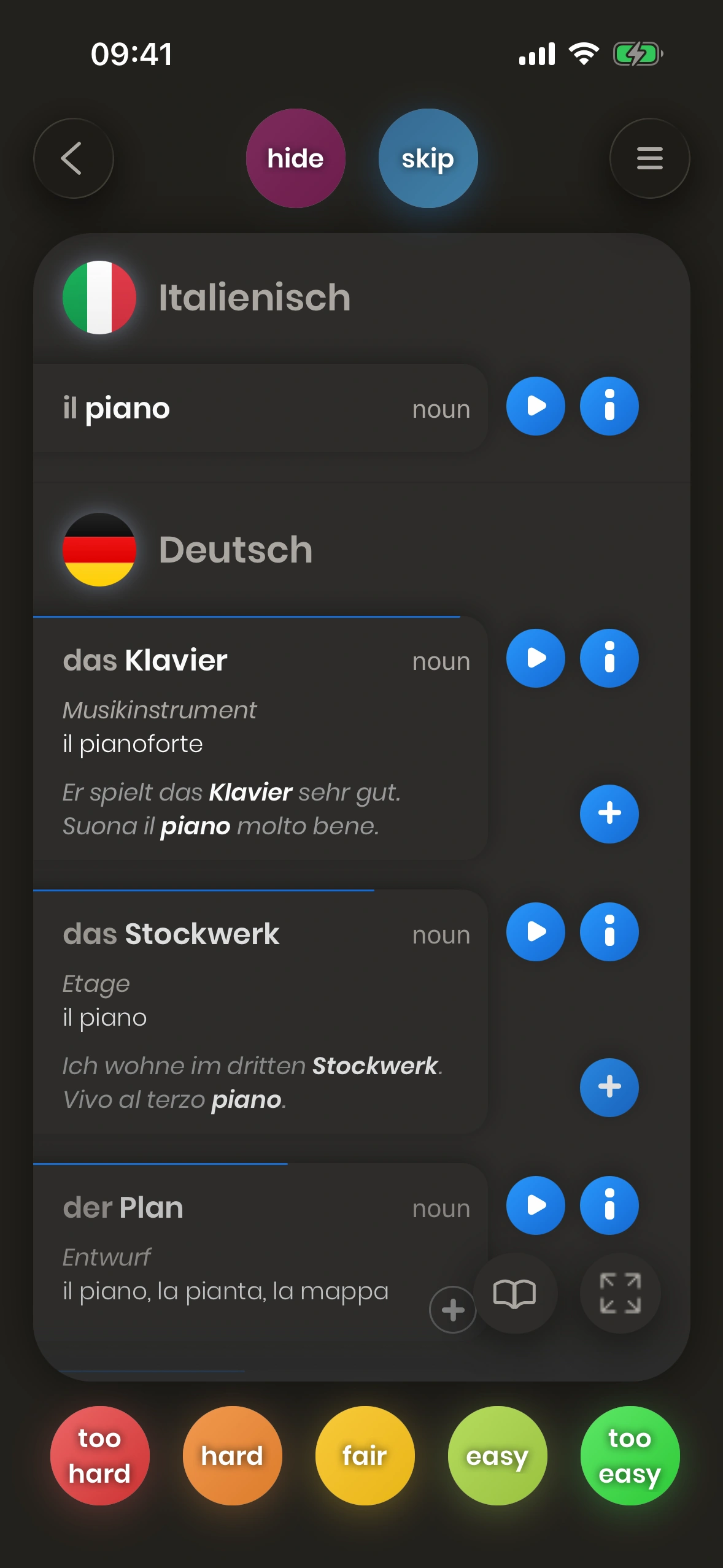Show info for il piano
The width and height of the screenshot is (723, 1568).
(609, 406)
